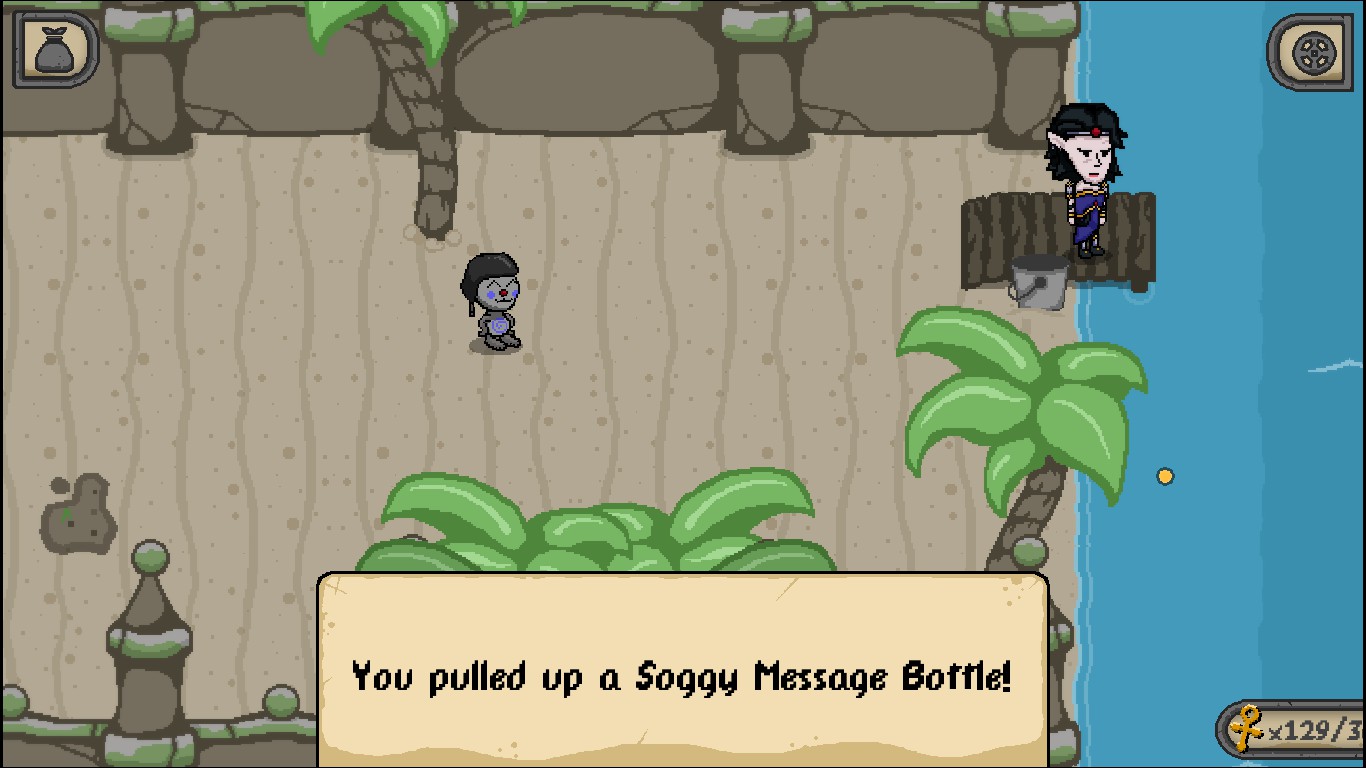Talk to the elf on the dock
Screen dimensions: 1366x768
(x=1087, y=180)
